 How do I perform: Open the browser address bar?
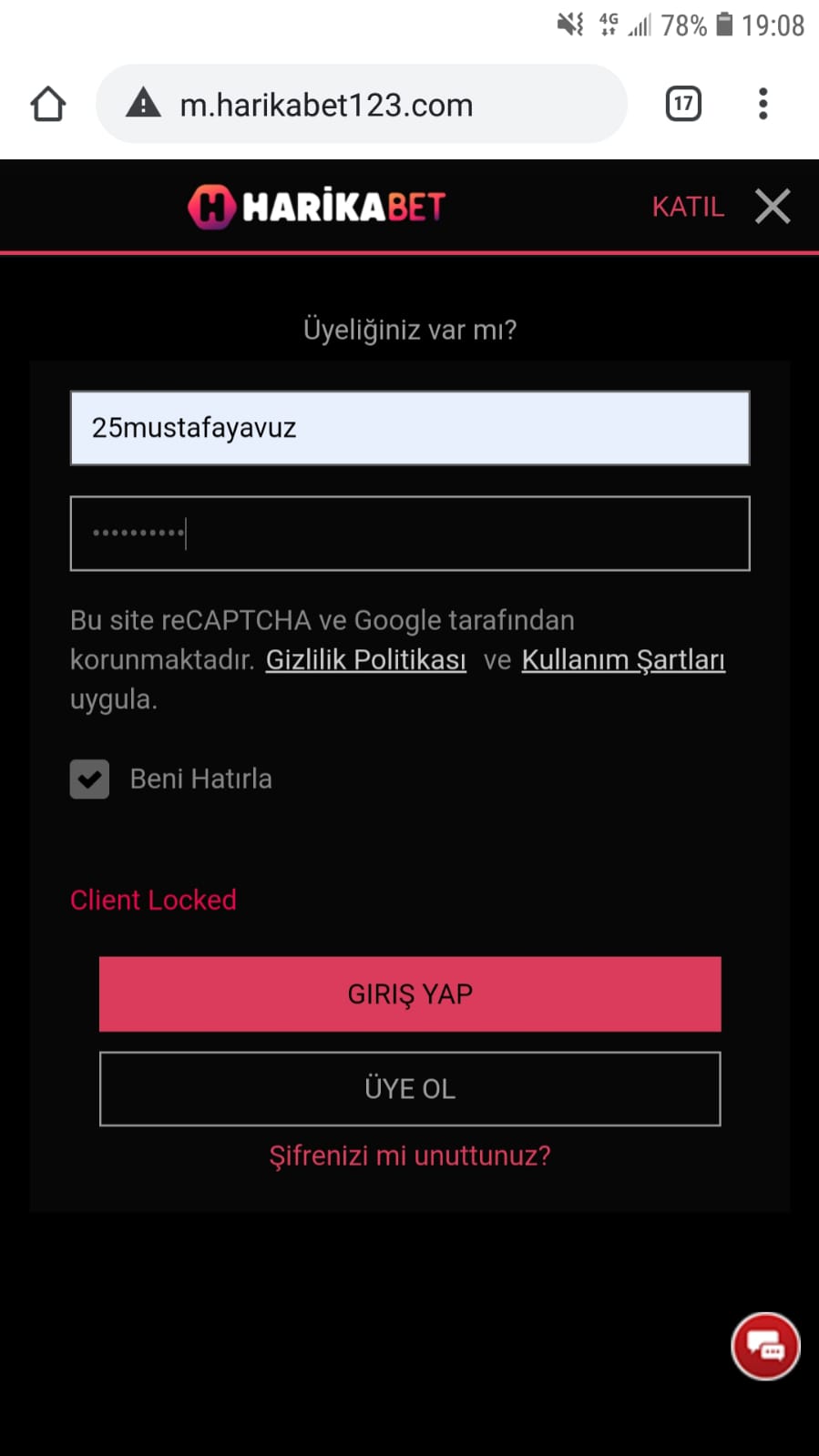point(362,104)
